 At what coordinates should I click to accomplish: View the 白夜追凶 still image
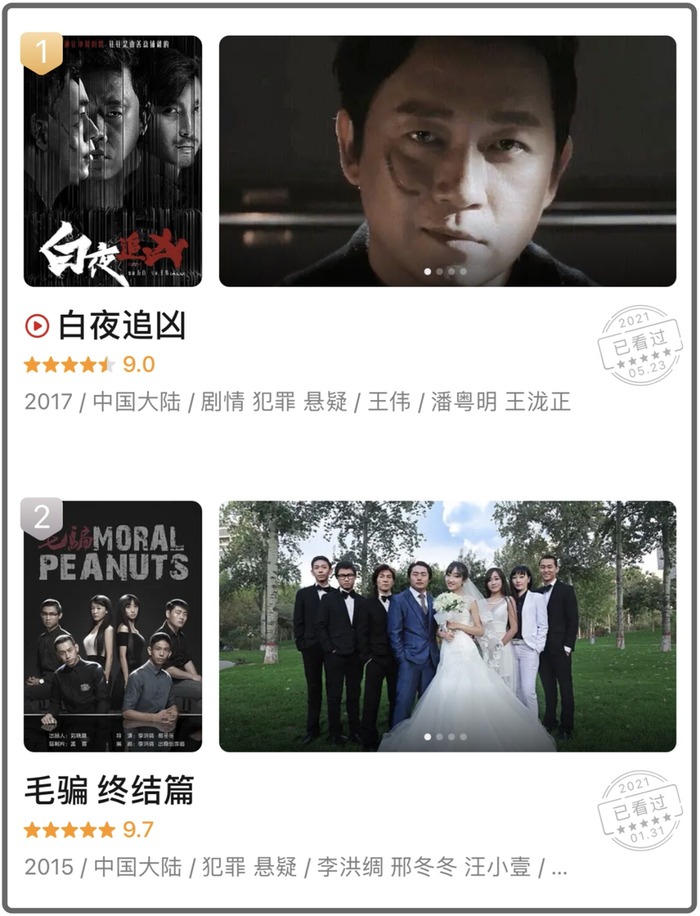447,161
